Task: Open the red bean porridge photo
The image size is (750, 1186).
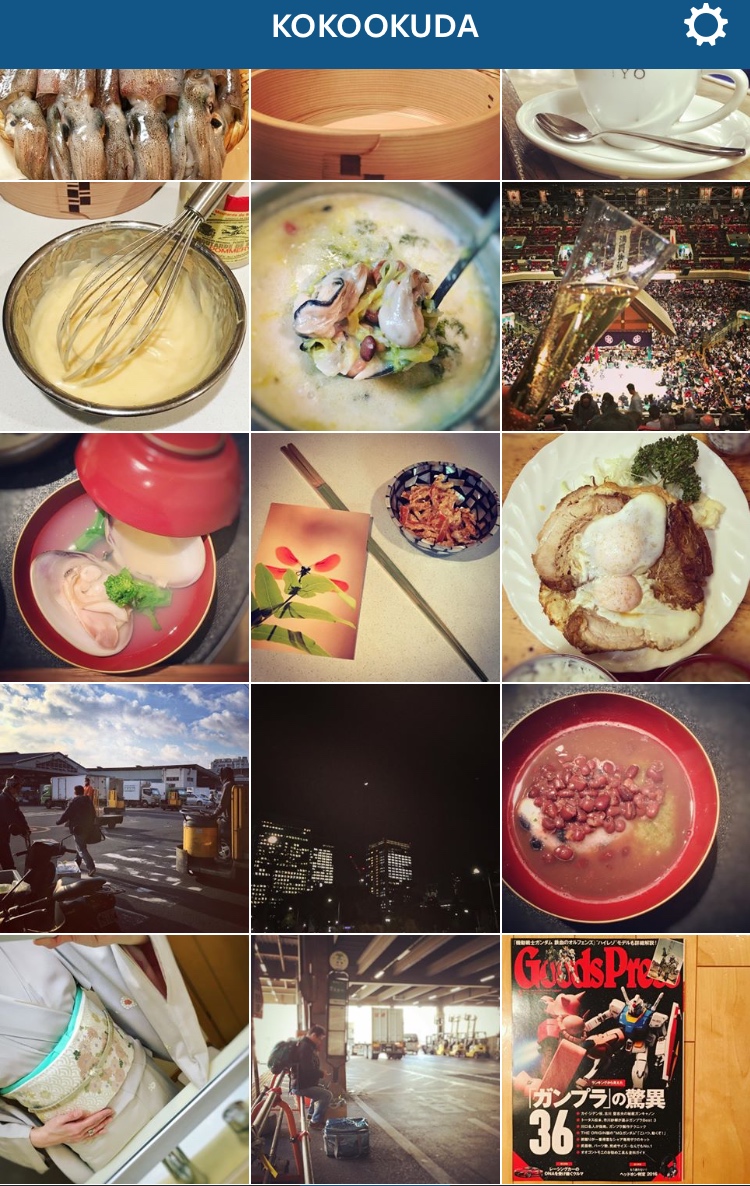Action: point(626,808)
